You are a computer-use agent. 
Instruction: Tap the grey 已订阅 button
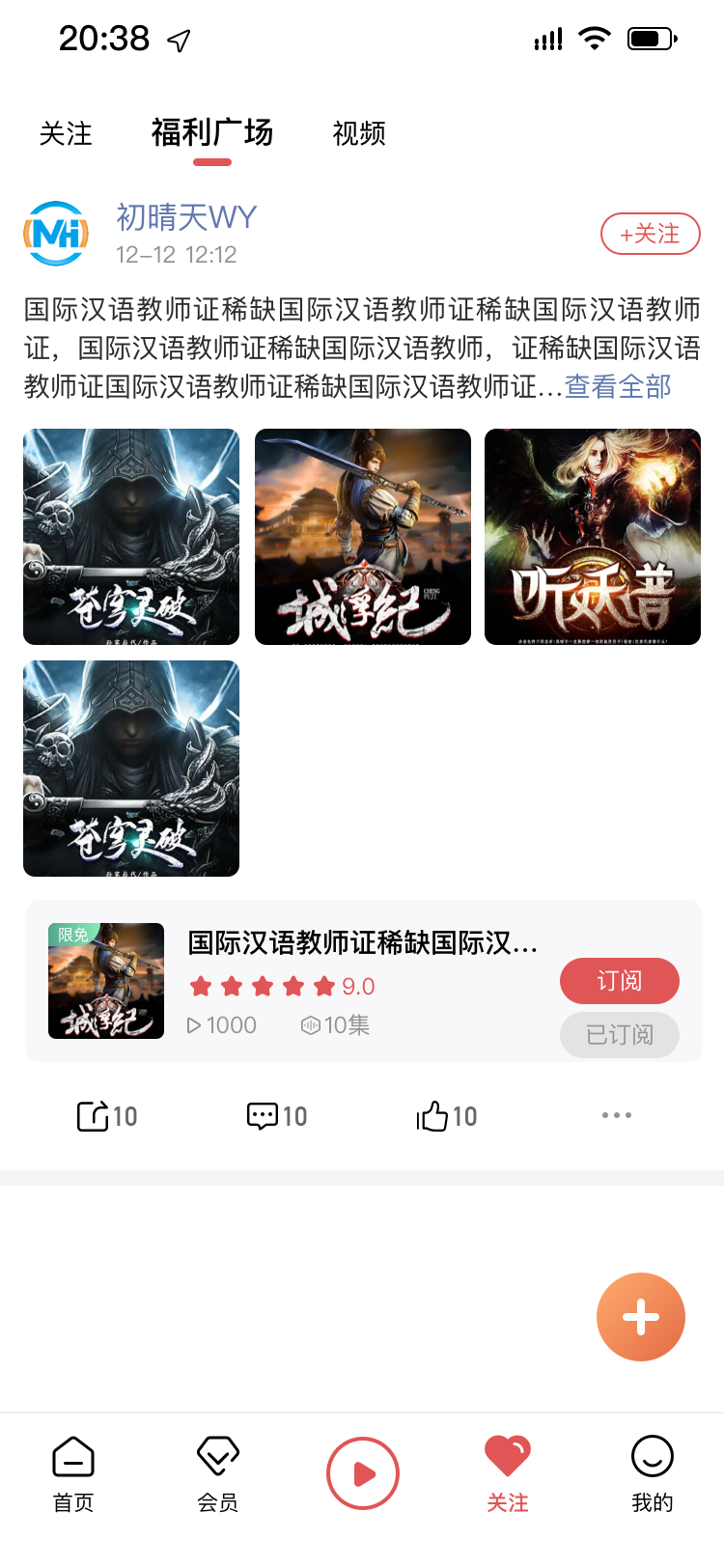pyautogui.click(x=619, y=1035)
